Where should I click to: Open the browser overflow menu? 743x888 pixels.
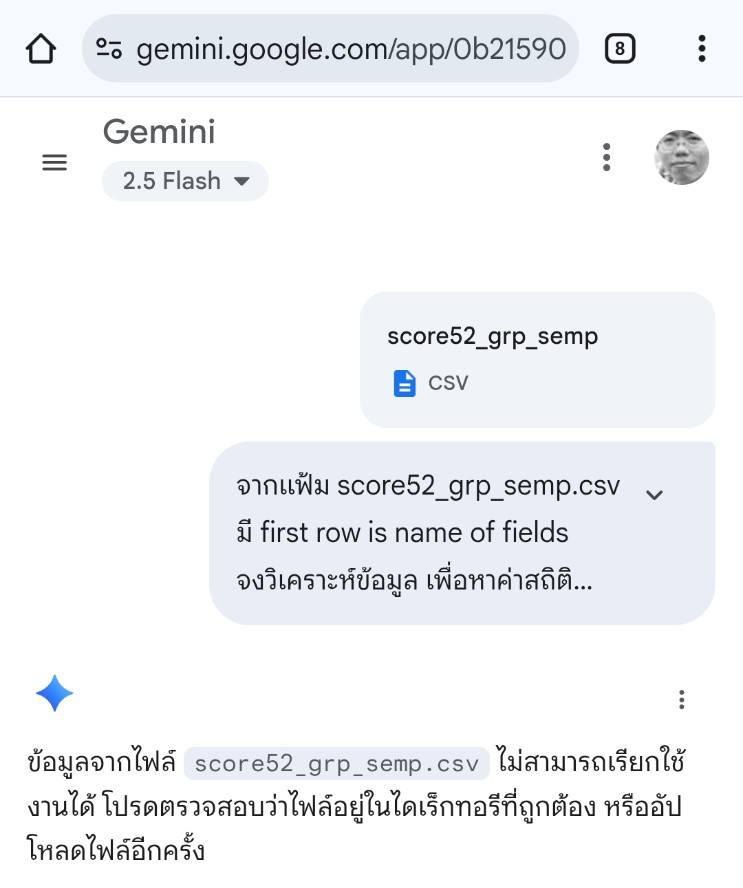[x=702, y=48]
